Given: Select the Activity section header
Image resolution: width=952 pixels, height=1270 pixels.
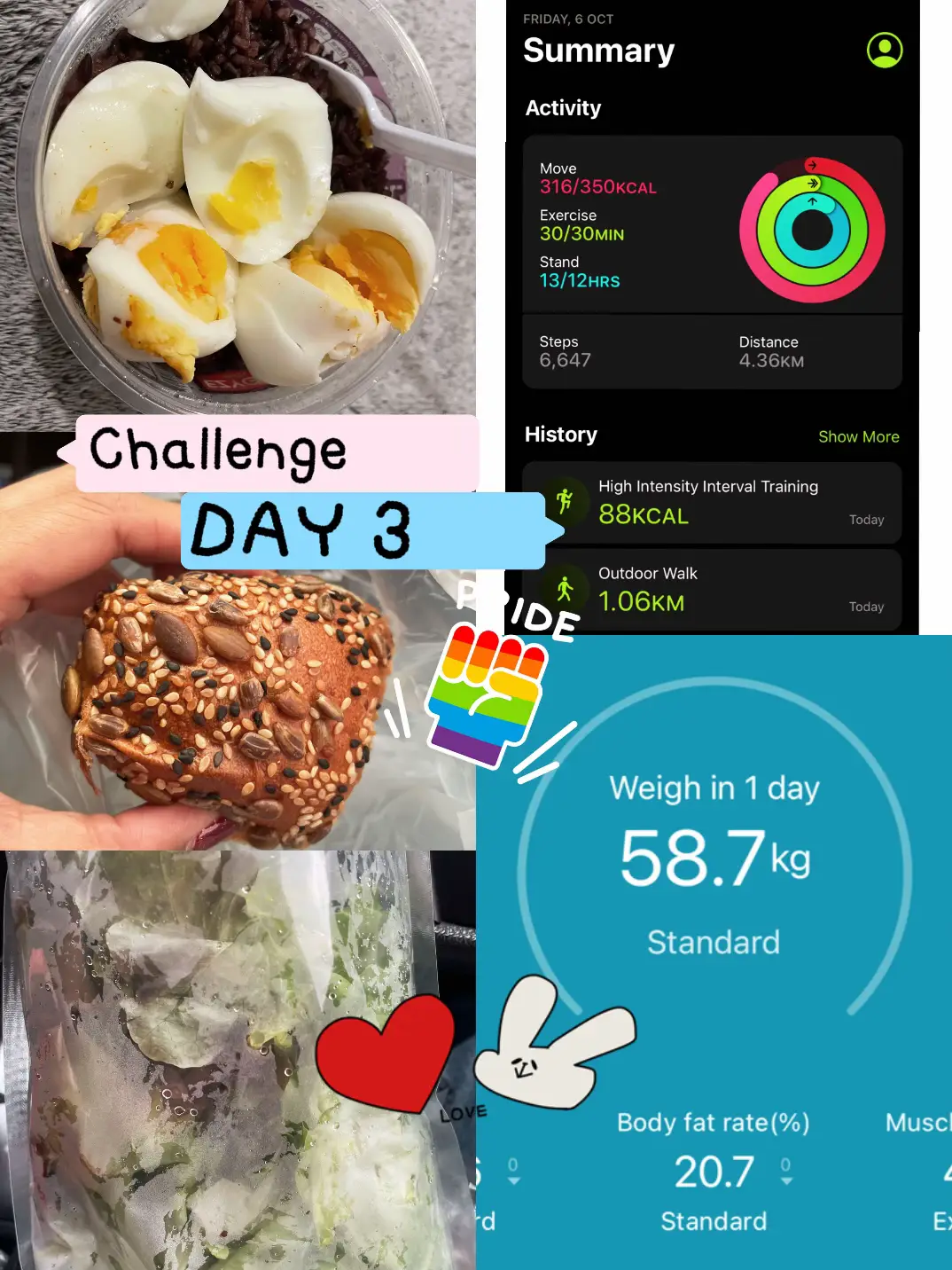Looking at the screenshot, I should [x=564, y=107].
